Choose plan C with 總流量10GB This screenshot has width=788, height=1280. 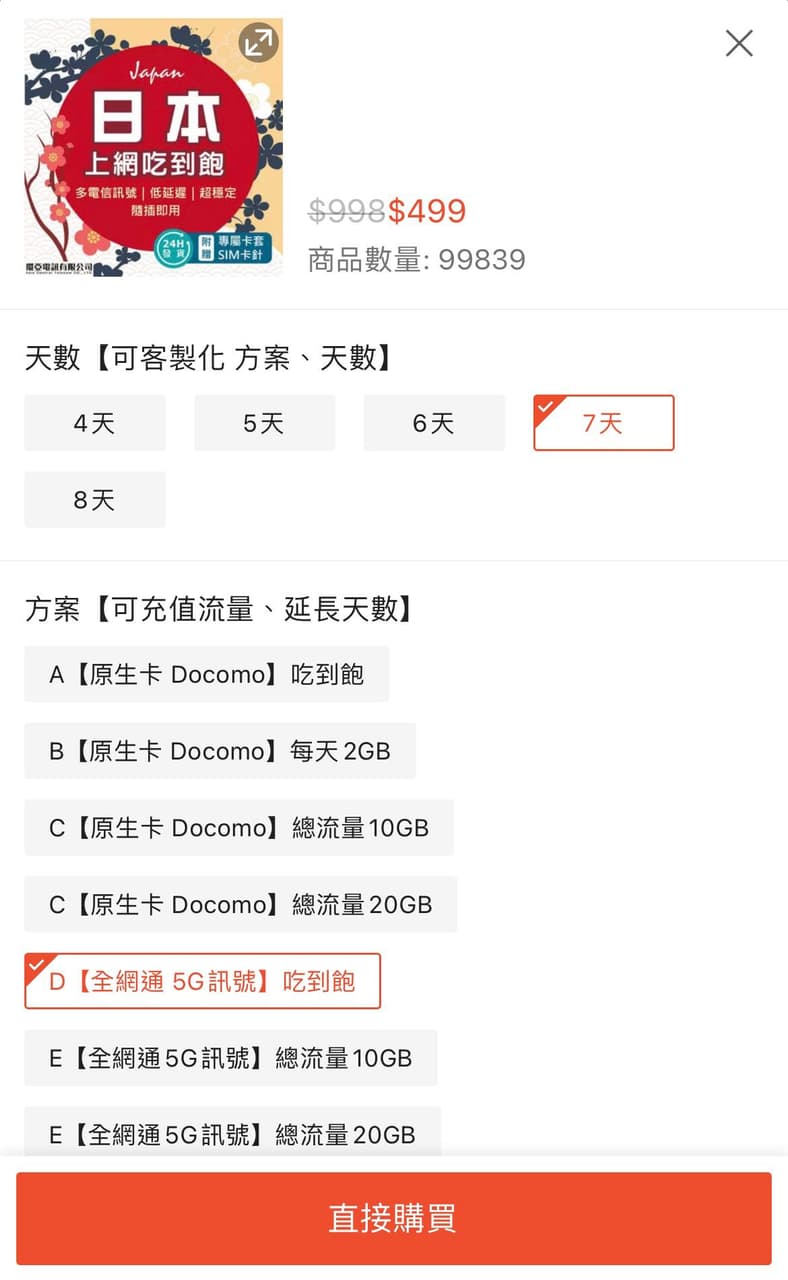[x=239, y=828]
